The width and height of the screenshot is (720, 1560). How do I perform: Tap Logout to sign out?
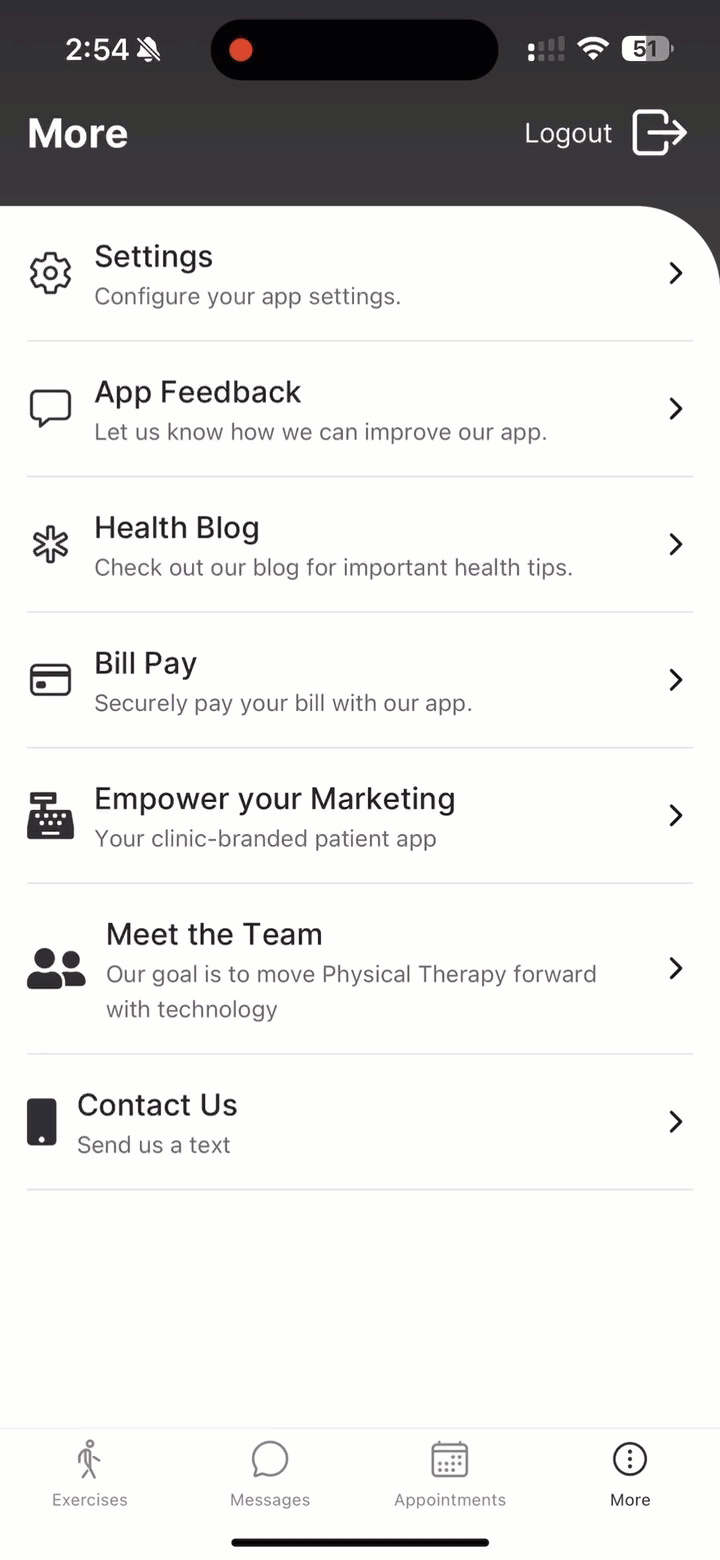click(568, 132)
